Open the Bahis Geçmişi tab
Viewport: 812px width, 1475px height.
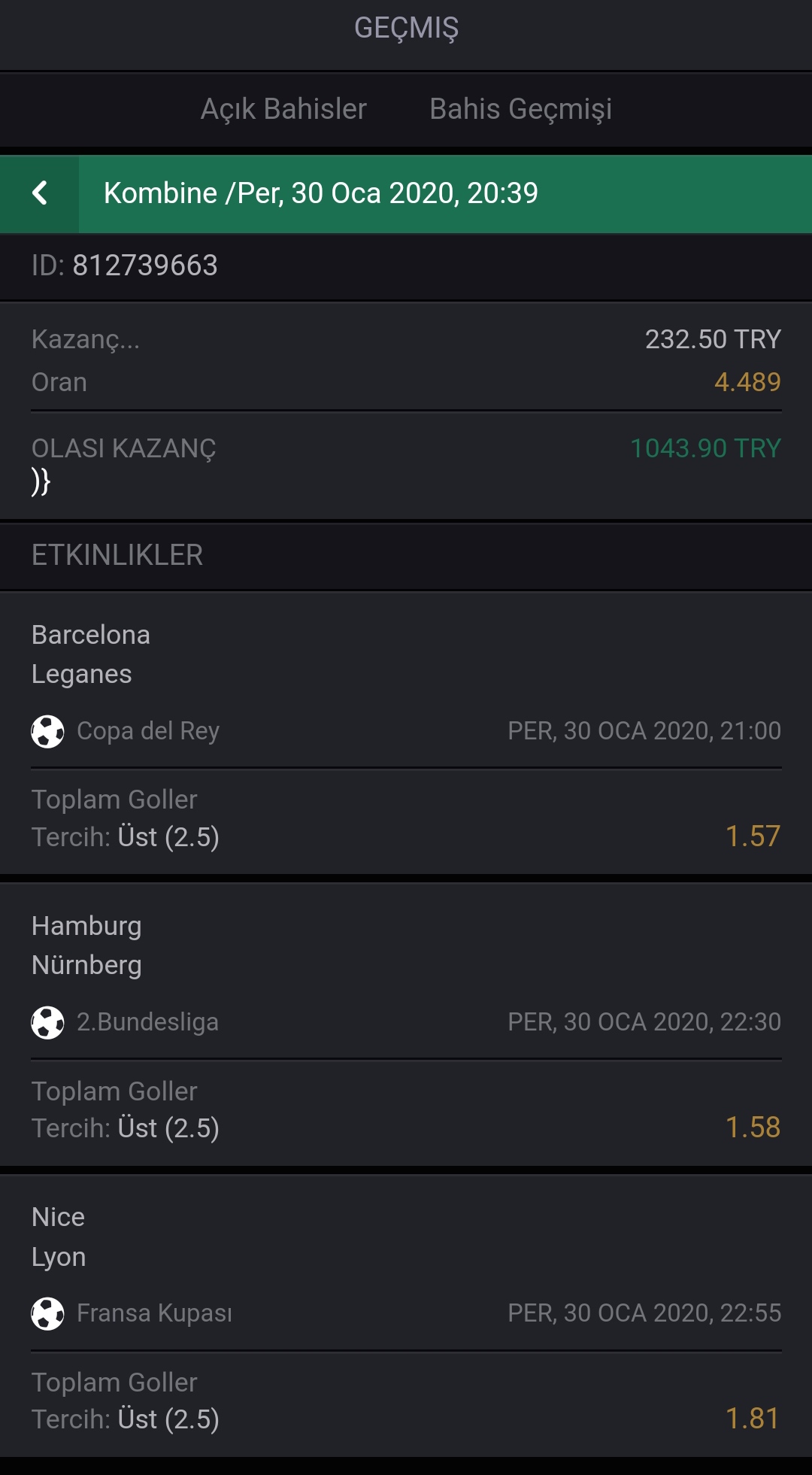(520, 109)
